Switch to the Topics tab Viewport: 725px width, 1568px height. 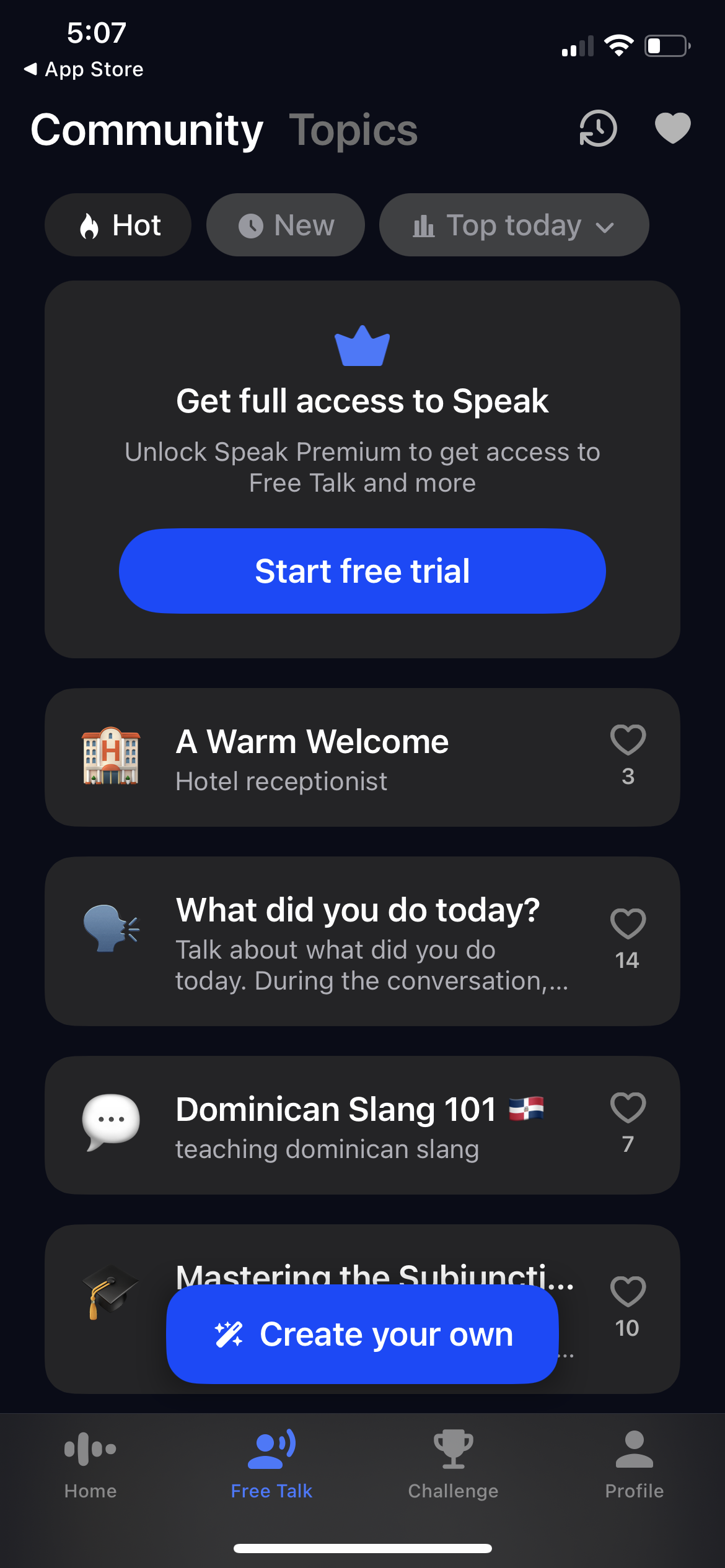click(354, 129)
